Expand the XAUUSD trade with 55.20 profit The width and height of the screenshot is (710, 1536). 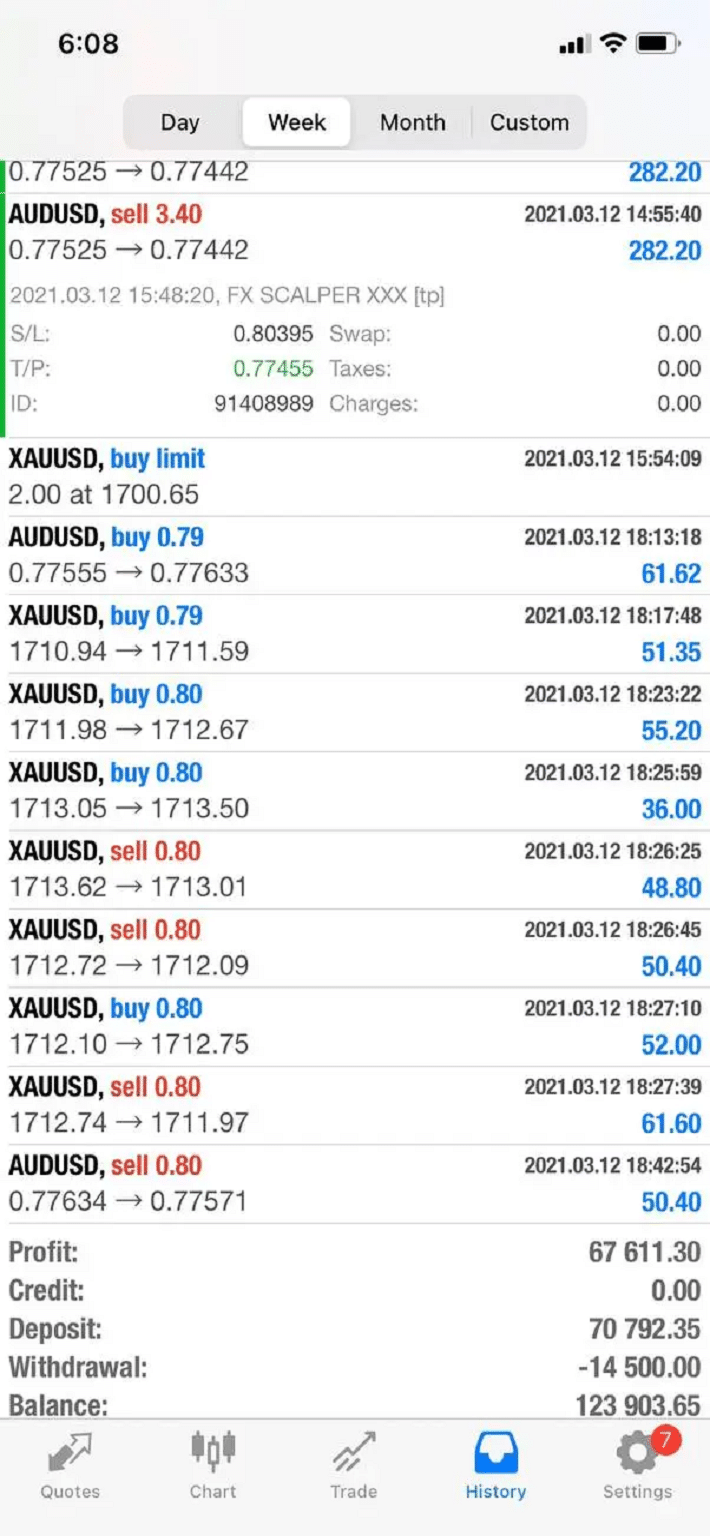[x=355, y=712]
